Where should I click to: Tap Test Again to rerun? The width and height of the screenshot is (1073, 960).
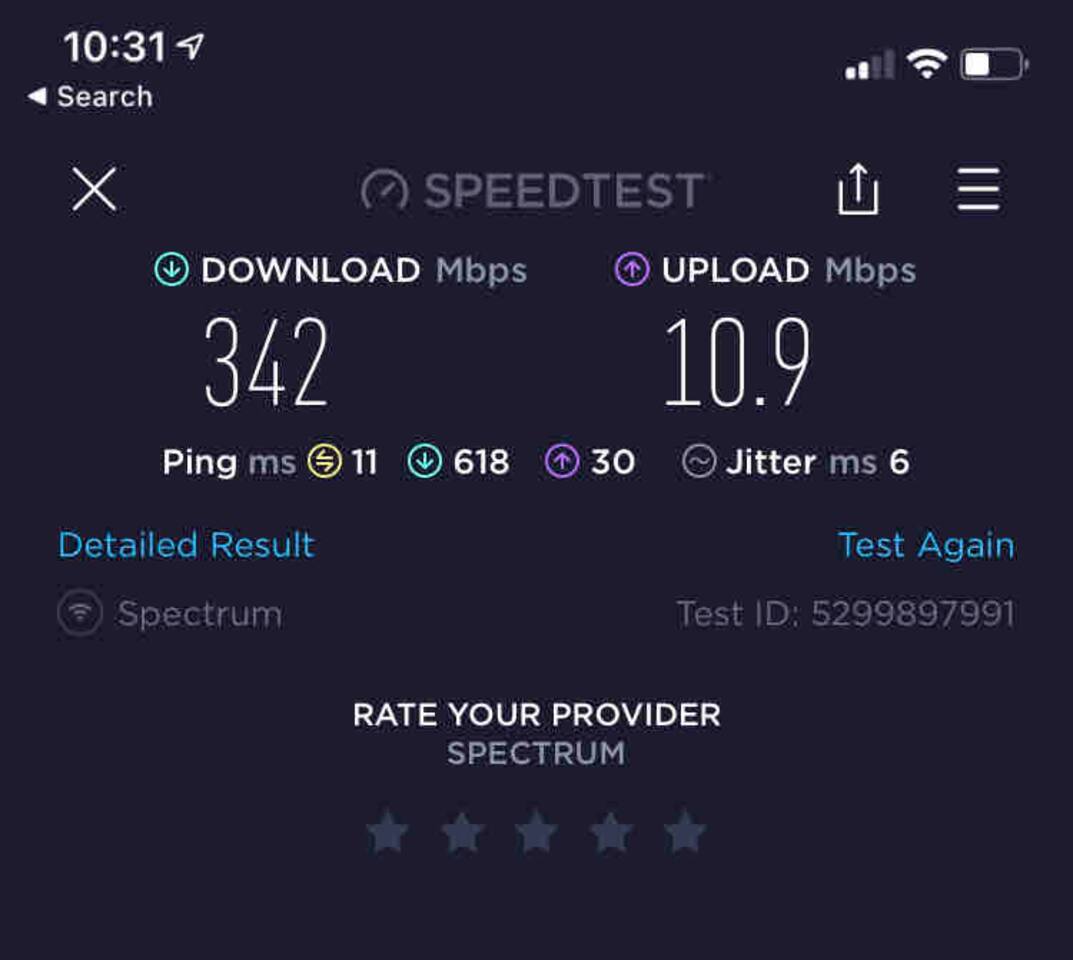click(x=925, y=545)
